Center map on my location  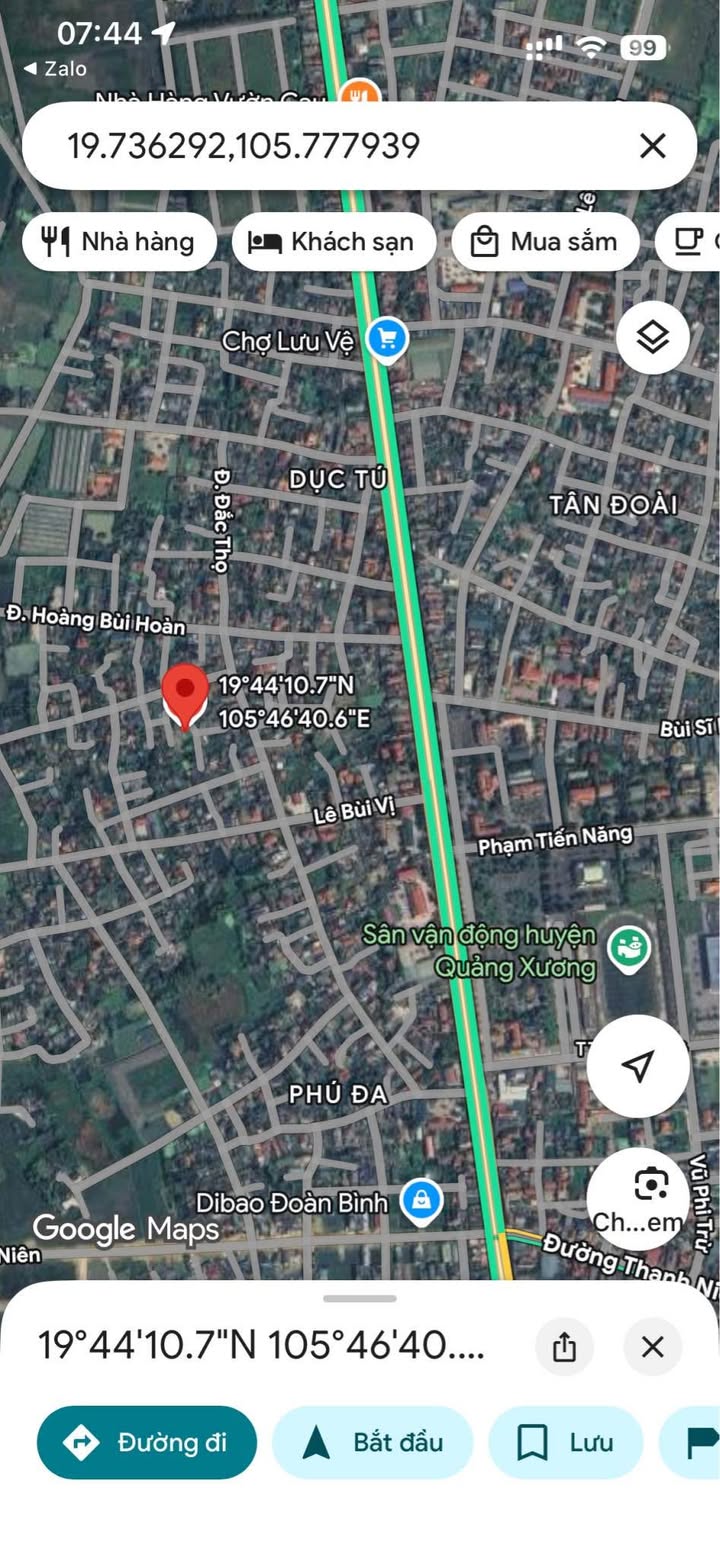637,1066
